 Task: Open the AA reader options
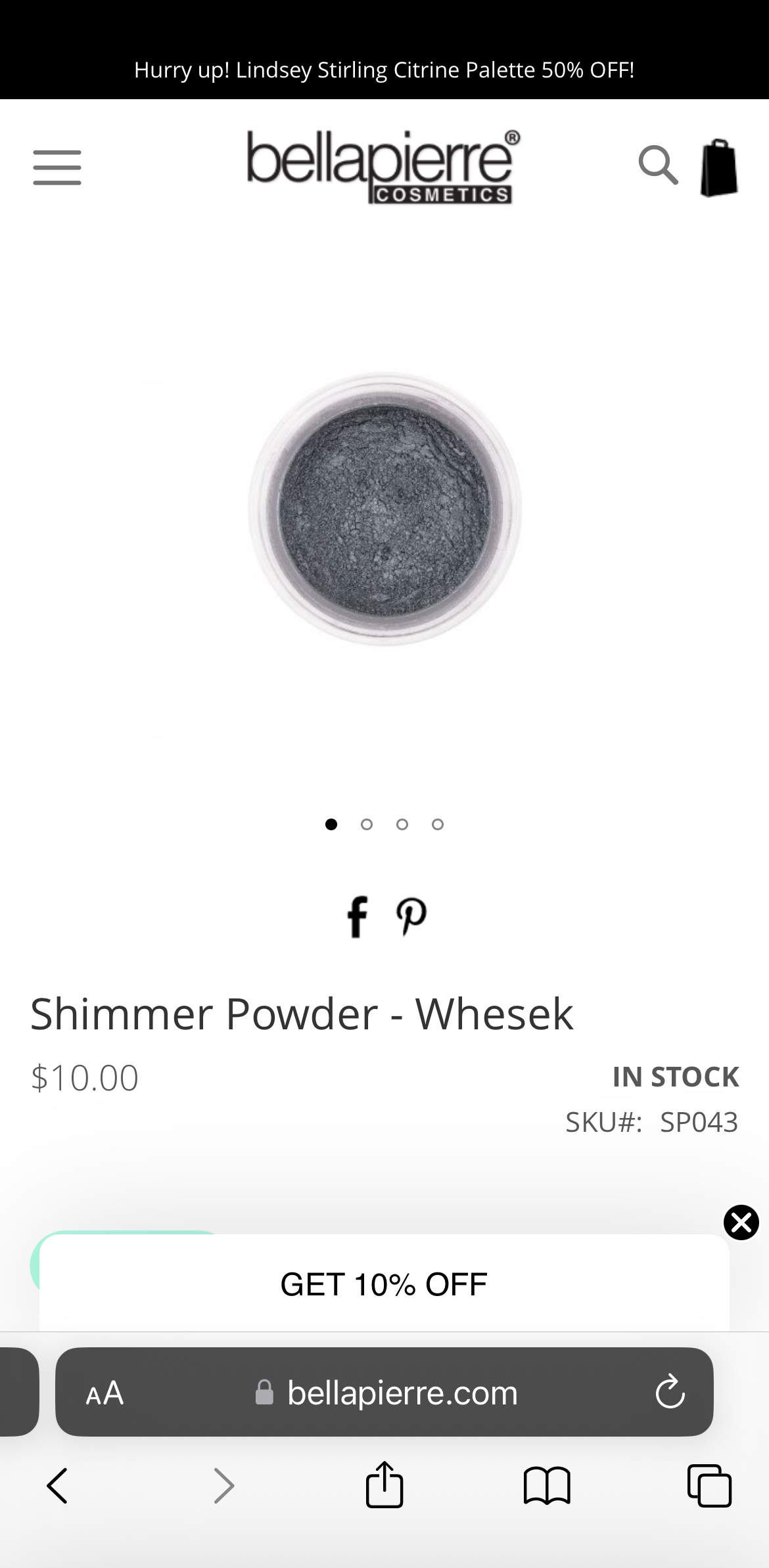[105, 1393]
